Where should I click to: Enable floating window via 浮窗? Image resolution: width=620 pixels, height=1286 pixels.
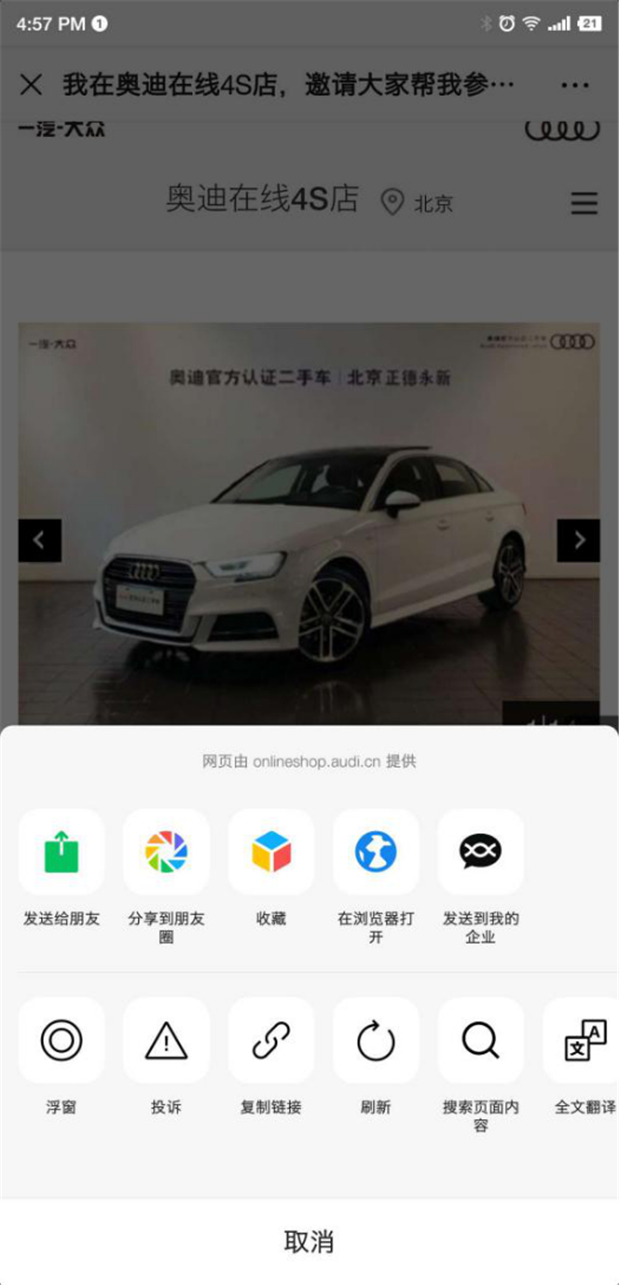[x=61, y=1041]
